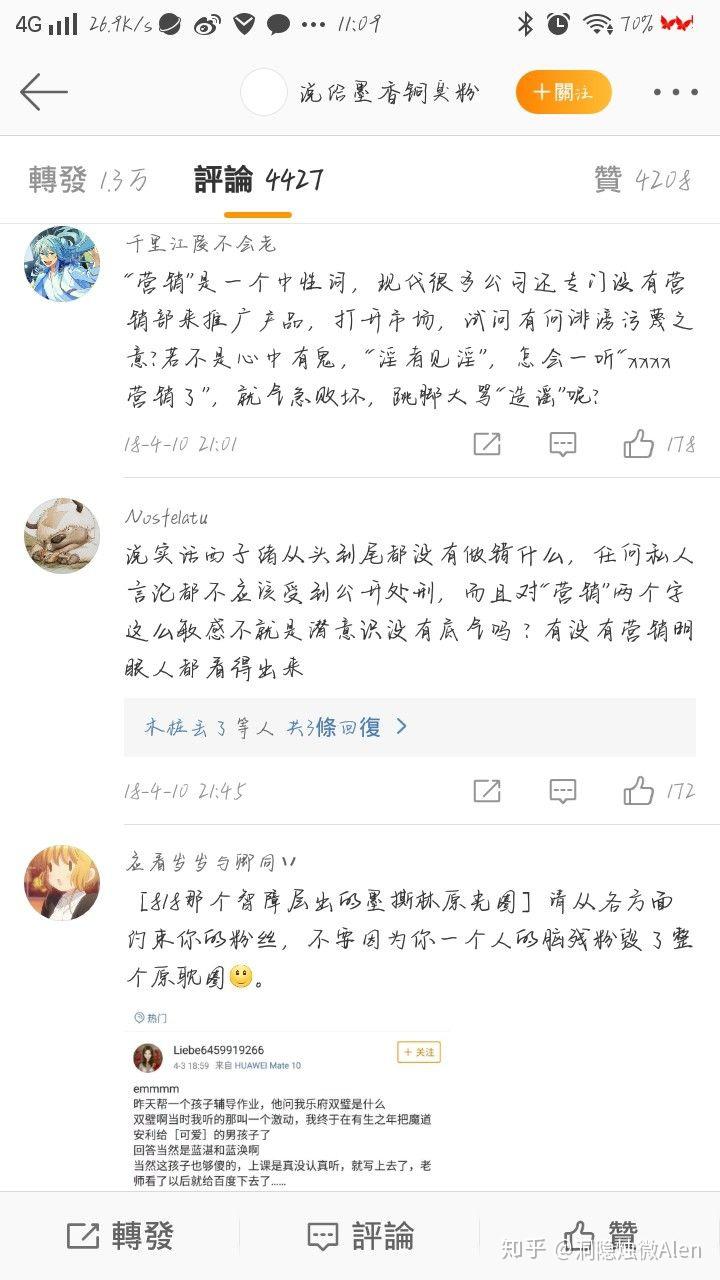Go back using the top-left arrow
The width and height of the screenshot is (720, 1280).
click(44, 93)
